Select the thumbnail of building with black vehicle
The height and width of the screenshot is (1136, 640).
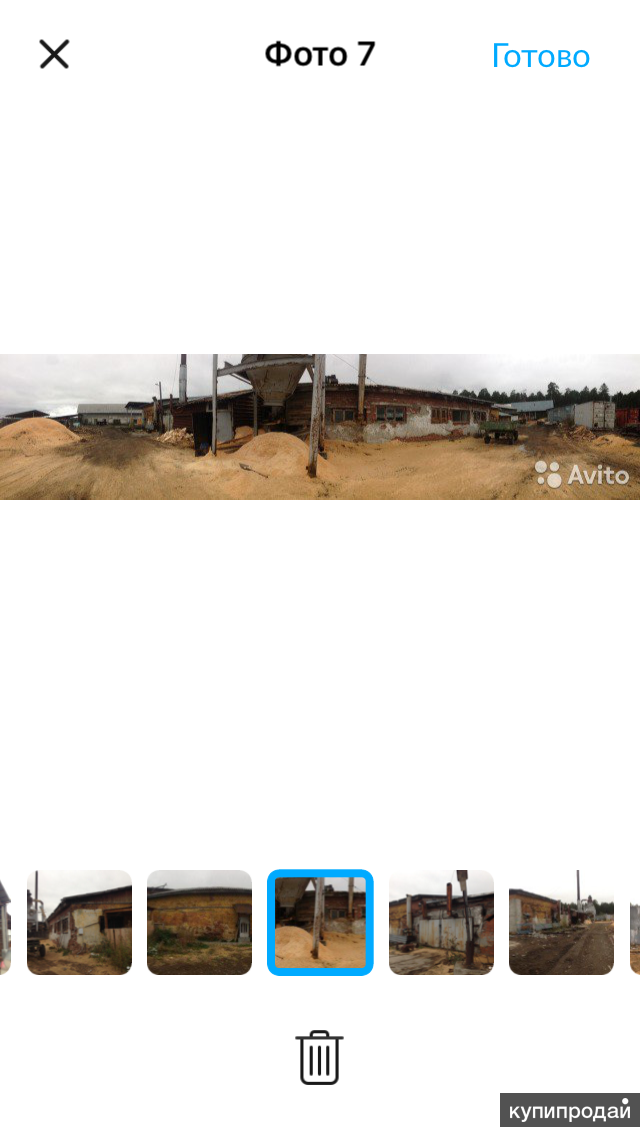[79, 922]
